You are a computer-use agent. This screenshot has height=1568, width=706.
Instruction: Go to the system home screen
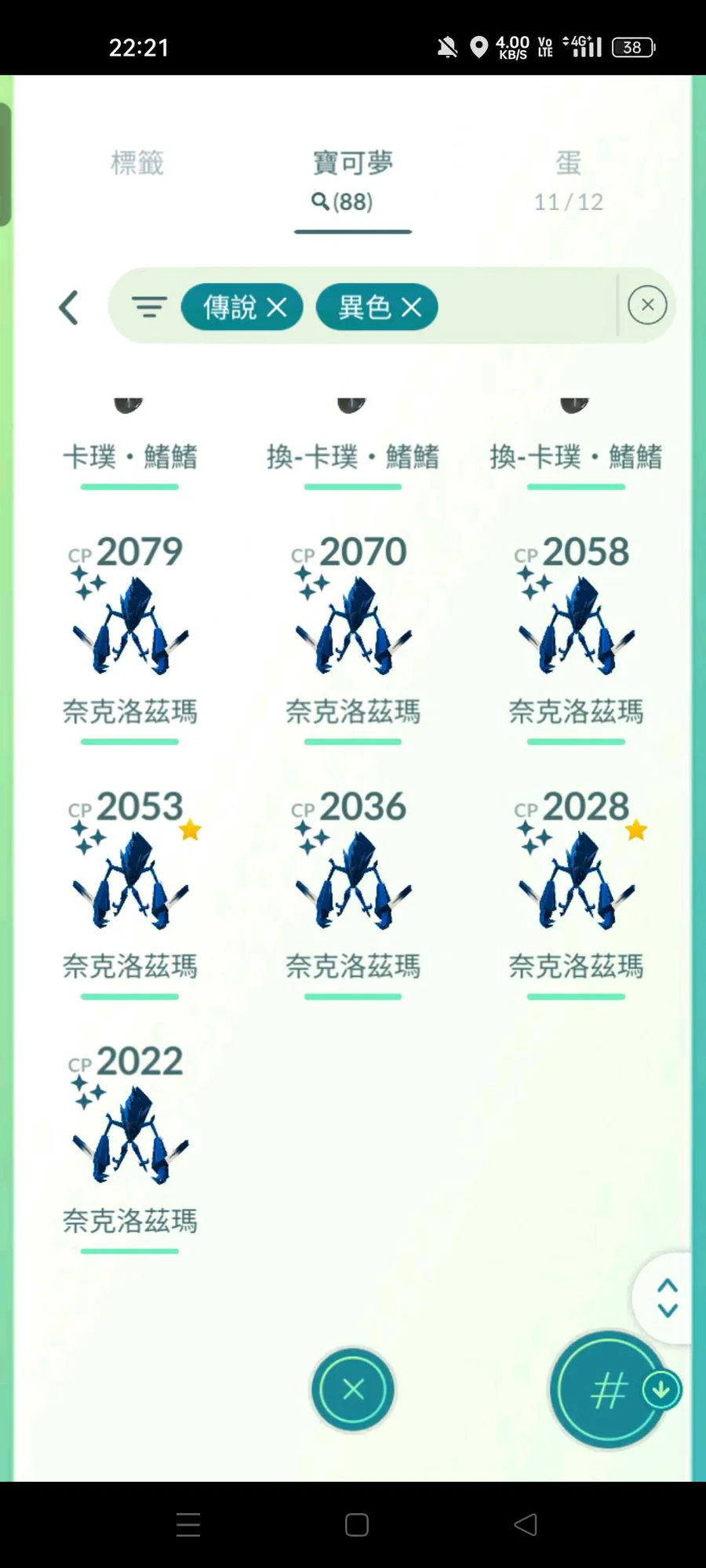click(x=357, y=1524)
